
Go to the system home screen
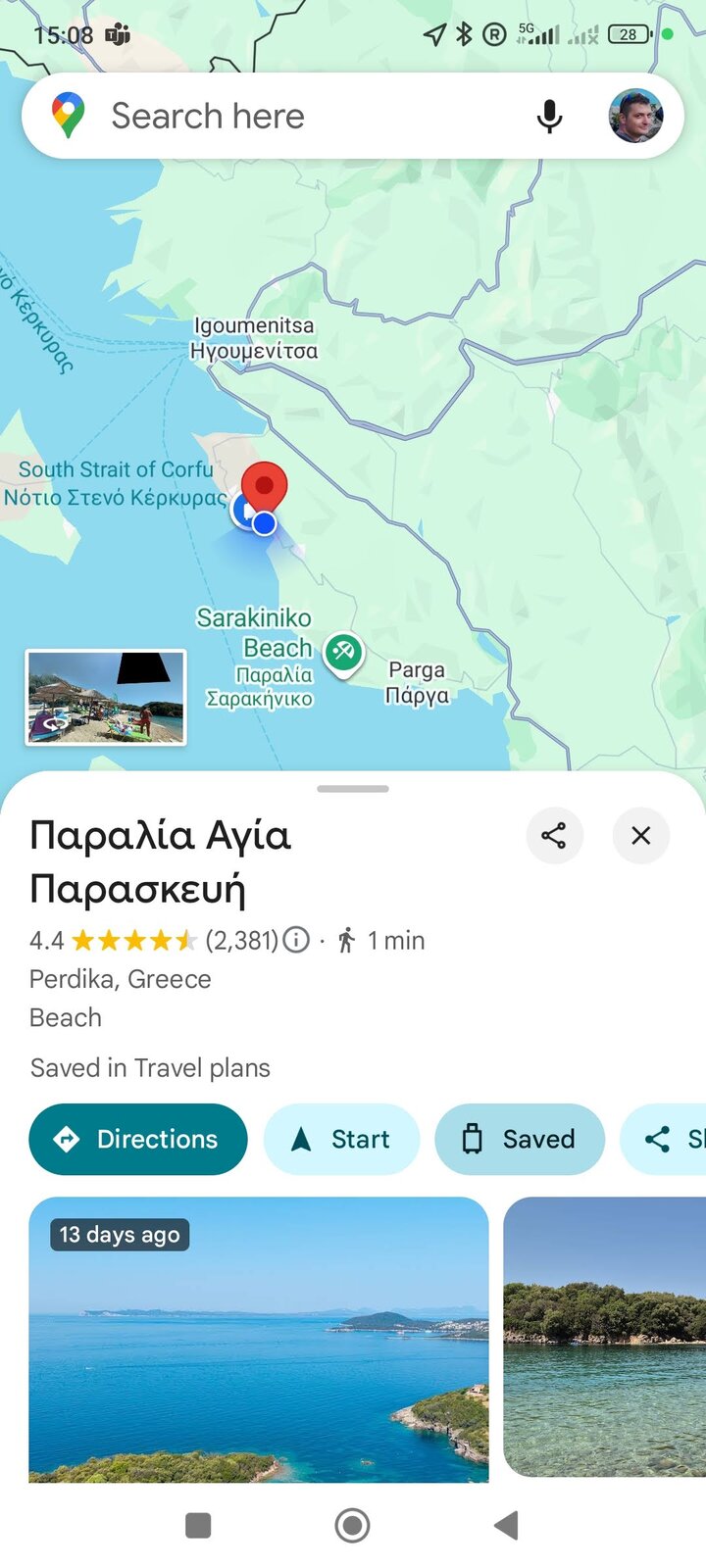pos(352,1525)
